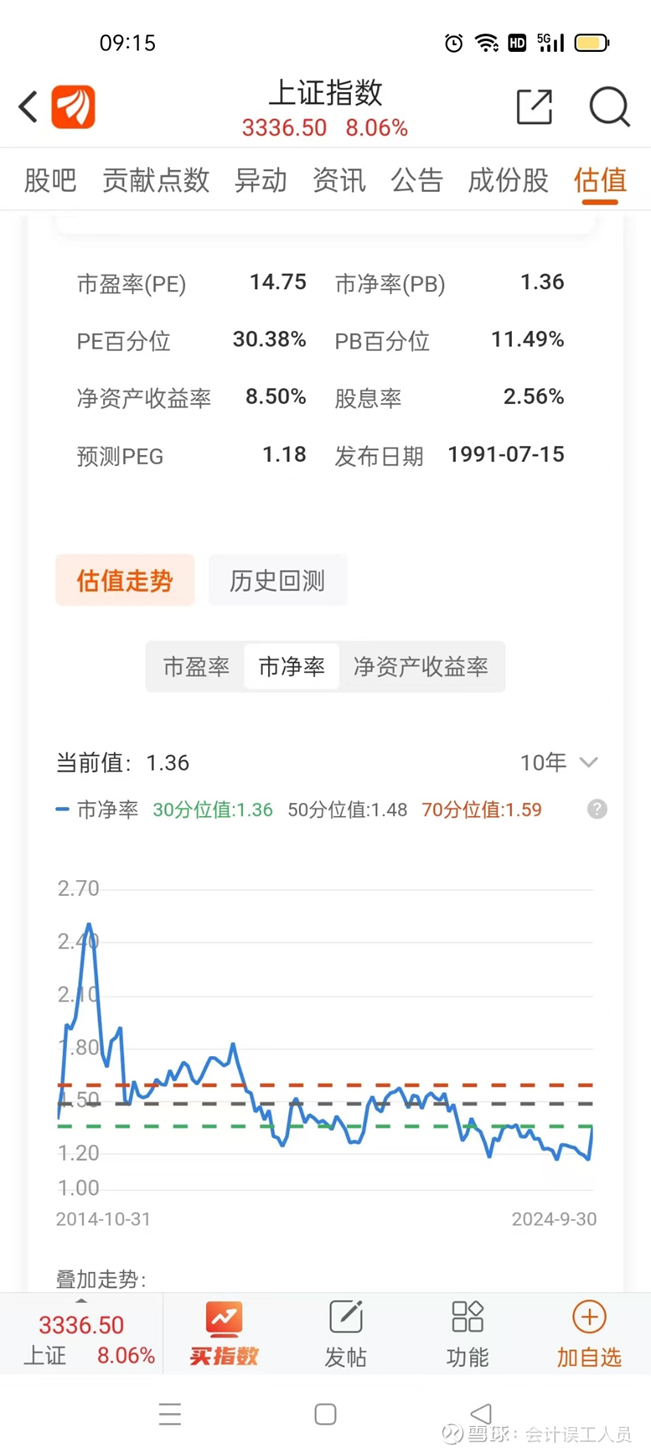651x1454 pixels.
Task: Open the 贡献点数 tab
Action: point(156,180)
